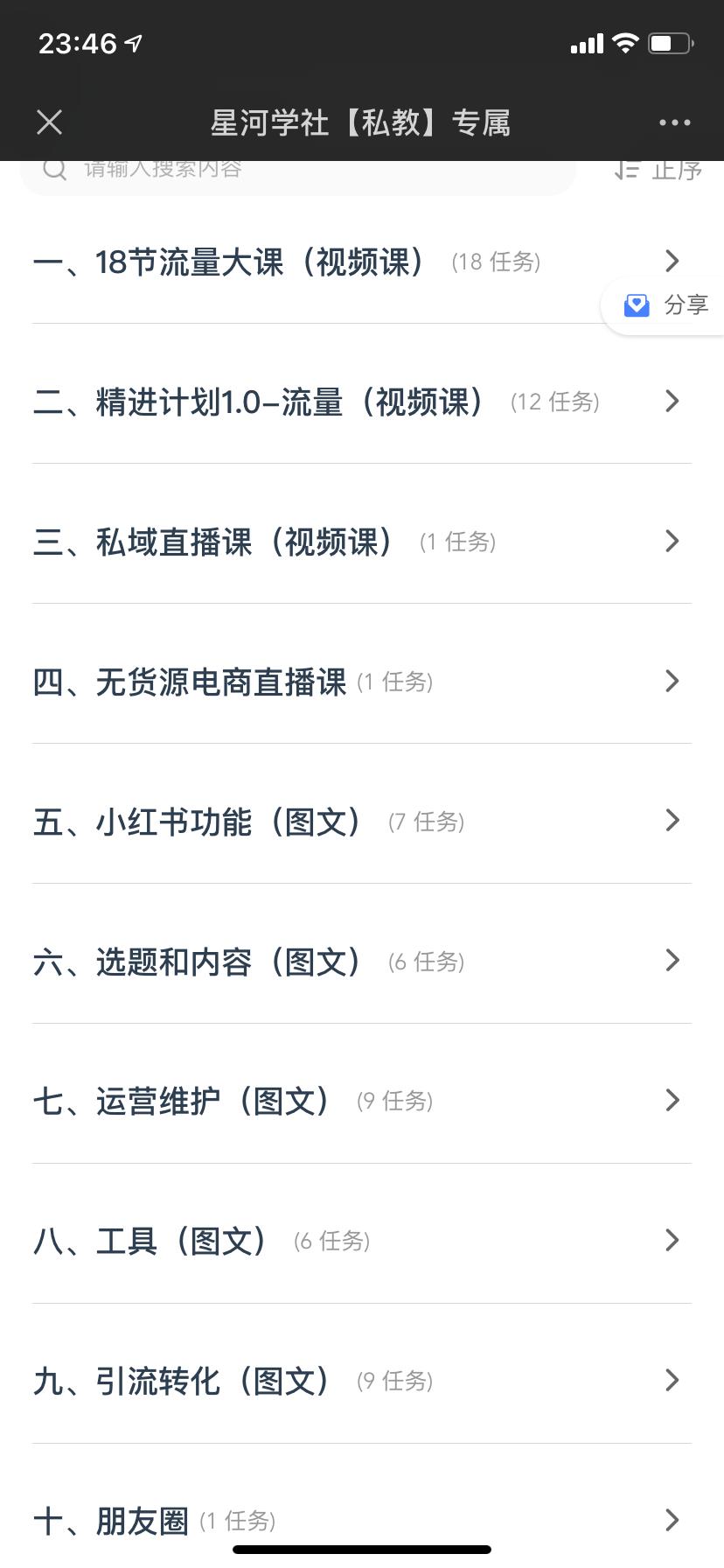The width and height of the screenshot is (724, 1568).
Task: Open the 星河学社【私教】专属 title
Action: (x=362, y=122)
